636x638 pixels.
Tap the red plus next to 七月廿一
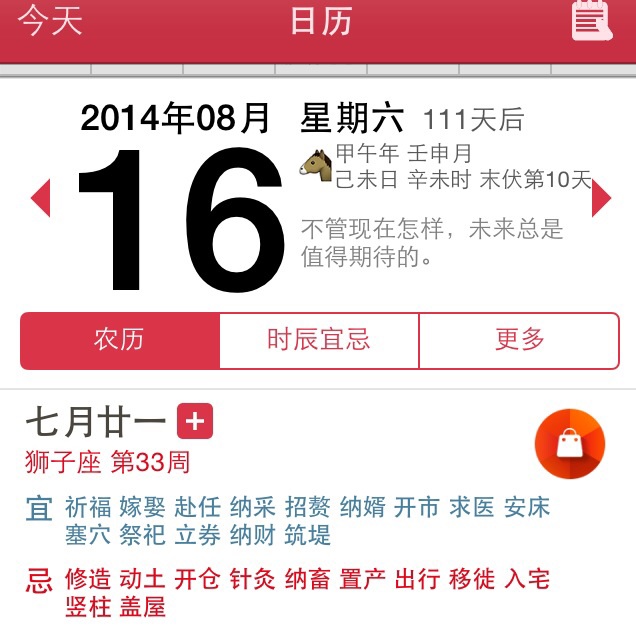tap(195, 422)
